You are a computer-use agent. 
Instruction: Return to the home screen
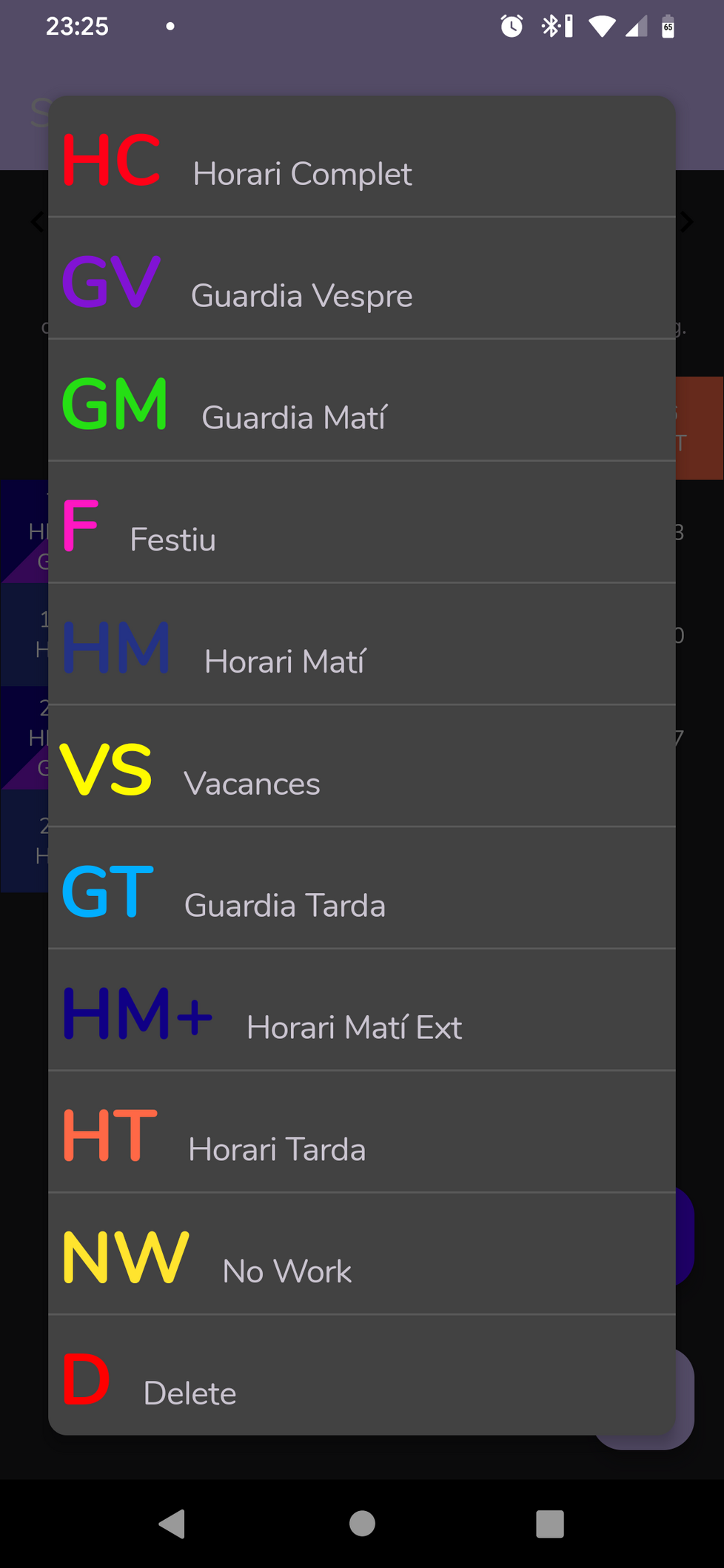pyautogui.click(x=362, y=1524)
